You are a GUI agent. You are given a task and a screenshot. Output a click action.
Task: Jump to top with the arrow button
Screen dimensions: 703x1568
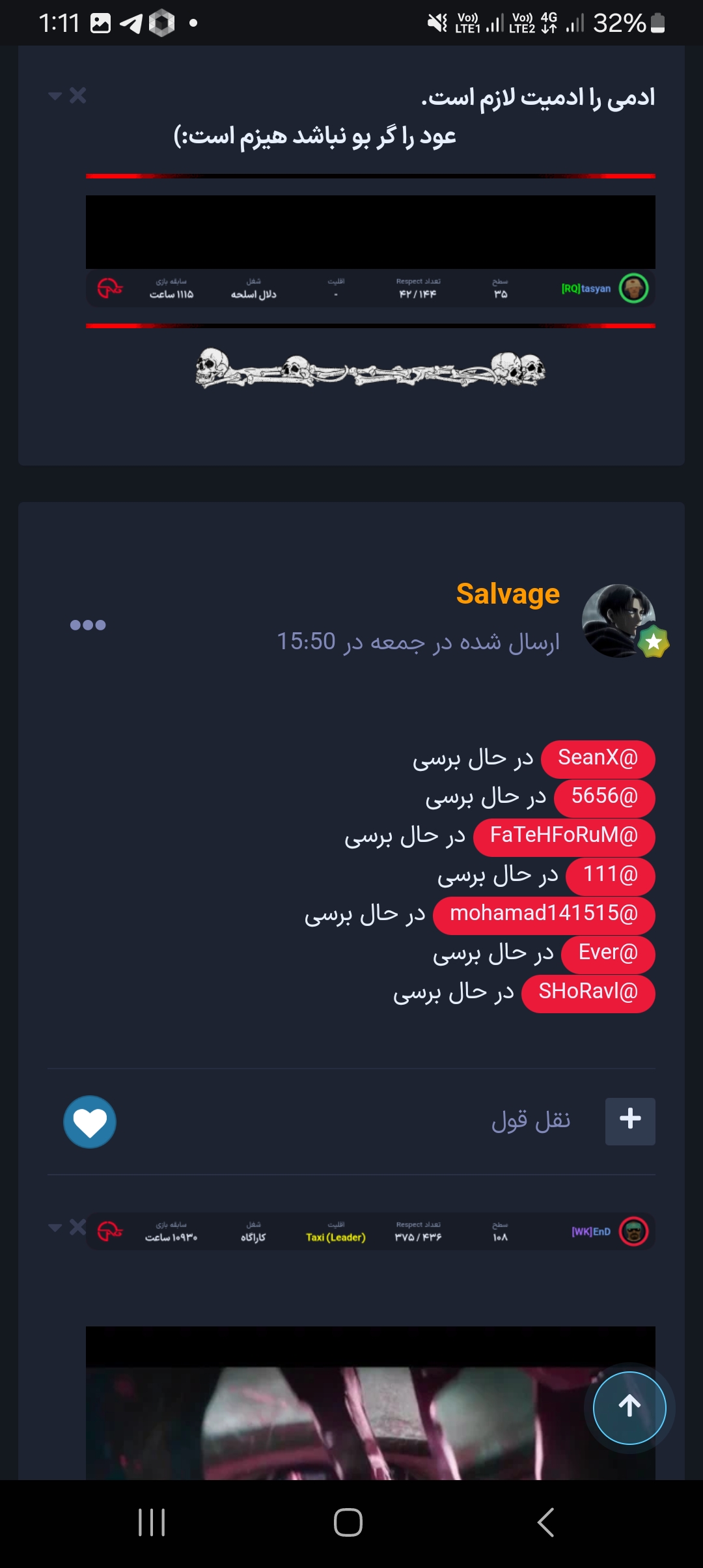point(629,1408)
